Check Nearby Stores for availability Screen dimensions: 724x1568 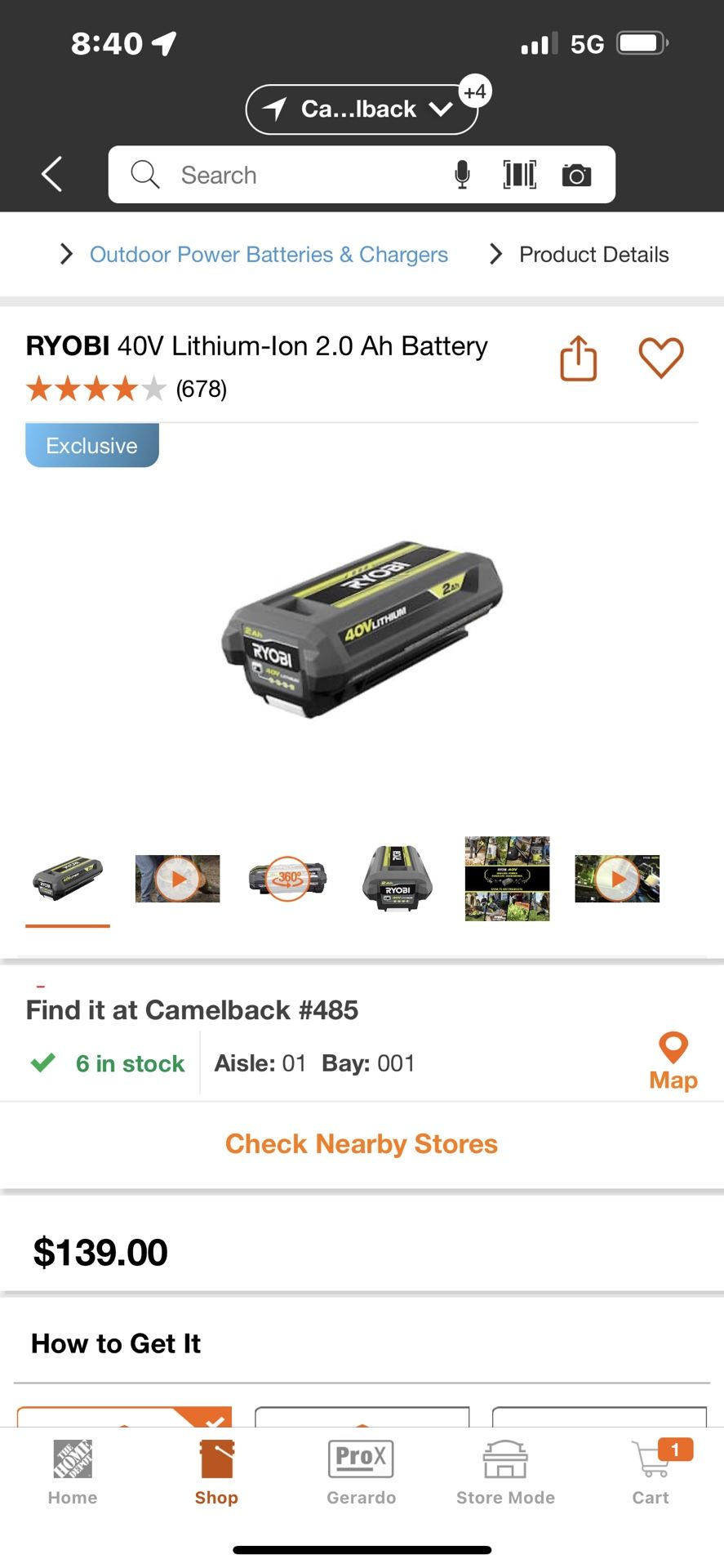[362, 1144]
